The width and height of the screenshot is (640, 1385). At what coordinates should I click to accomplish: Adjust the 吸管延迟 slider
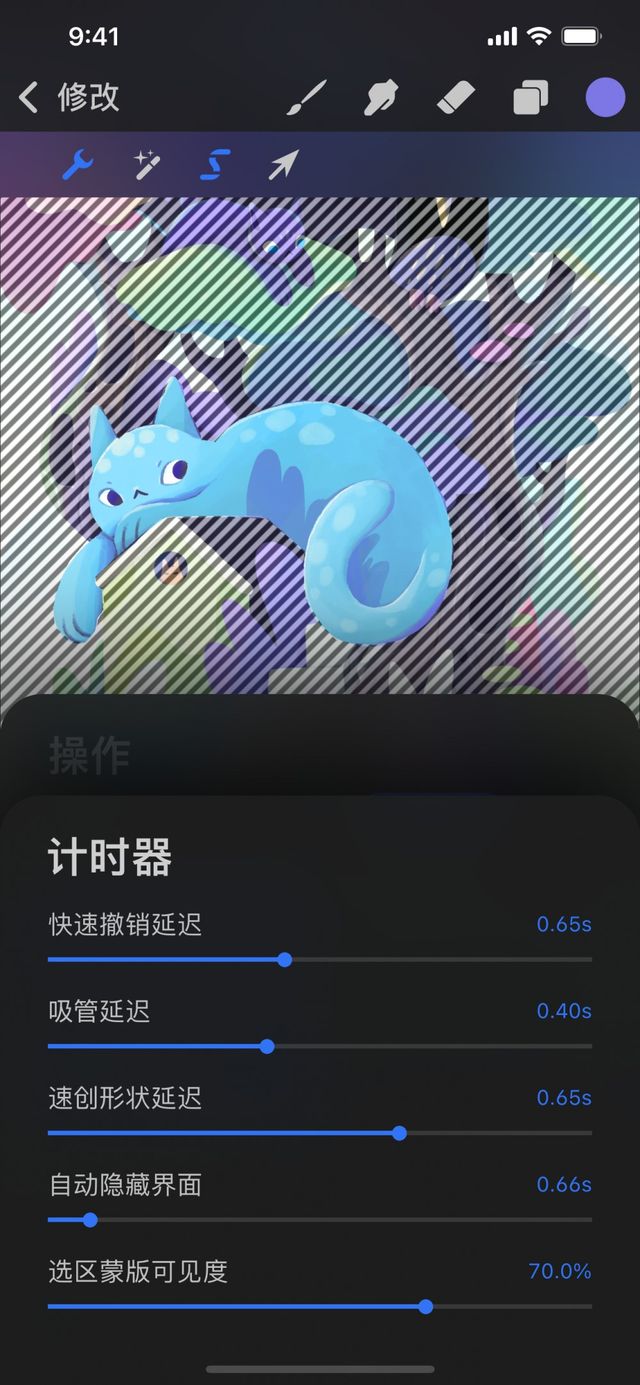click(x=267, y=1046)
